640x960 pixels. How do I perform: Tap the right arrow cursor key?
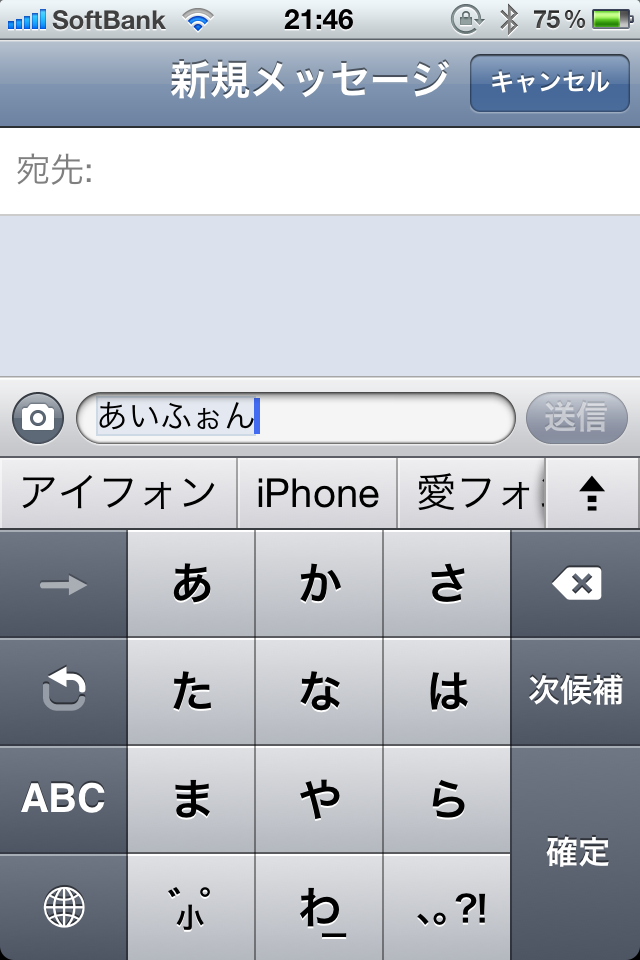[63, 583]
